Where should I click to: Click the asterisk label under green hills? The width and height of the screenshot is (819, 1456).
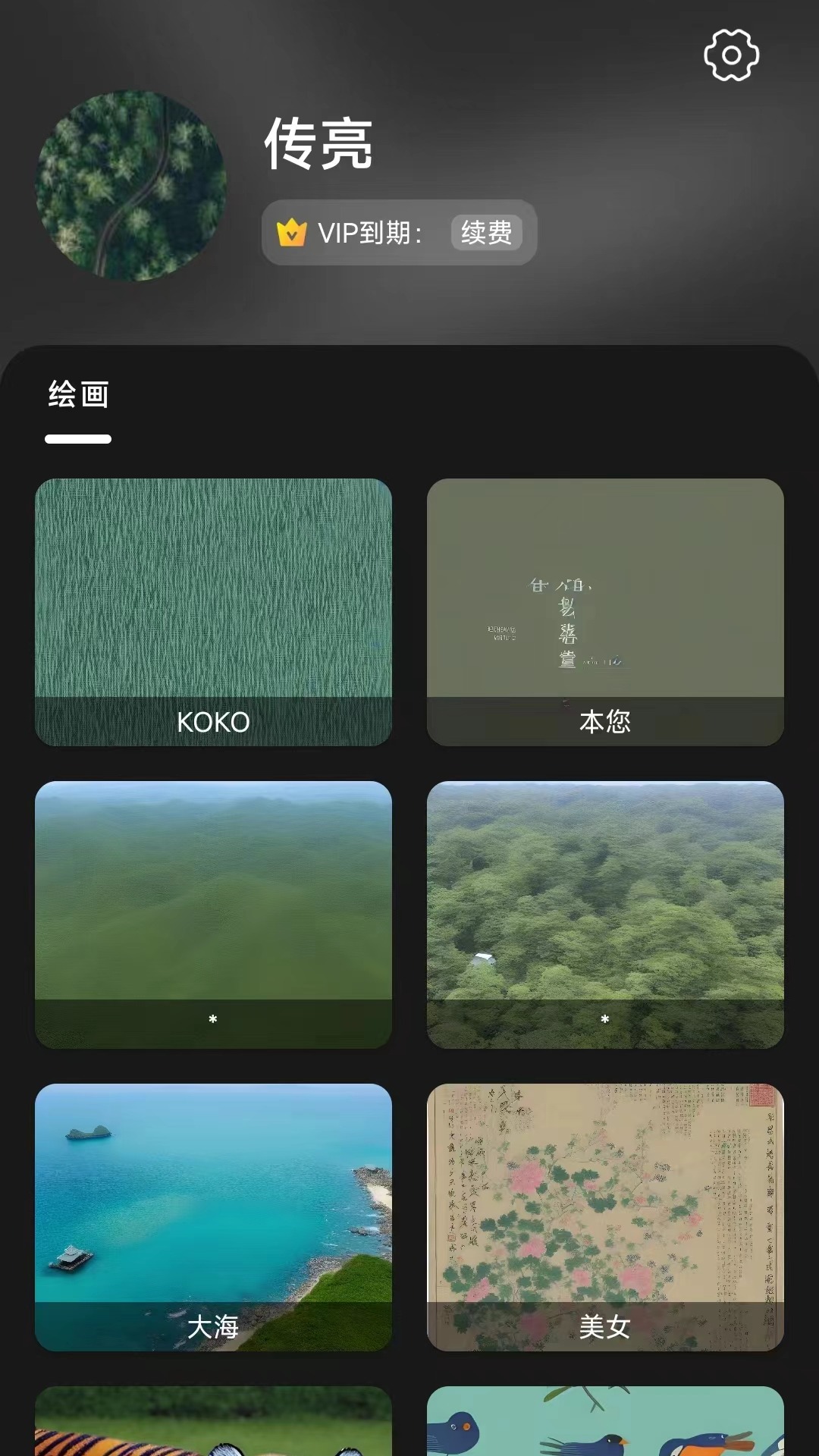[x=213, y=1018]
